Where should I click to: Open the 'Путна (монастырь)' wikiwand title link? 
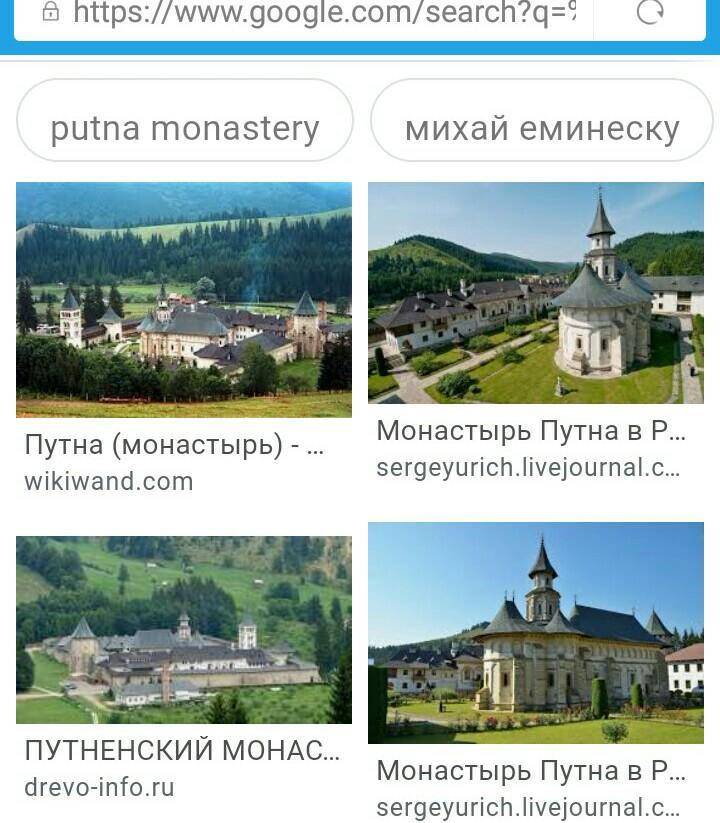(174, 446)
